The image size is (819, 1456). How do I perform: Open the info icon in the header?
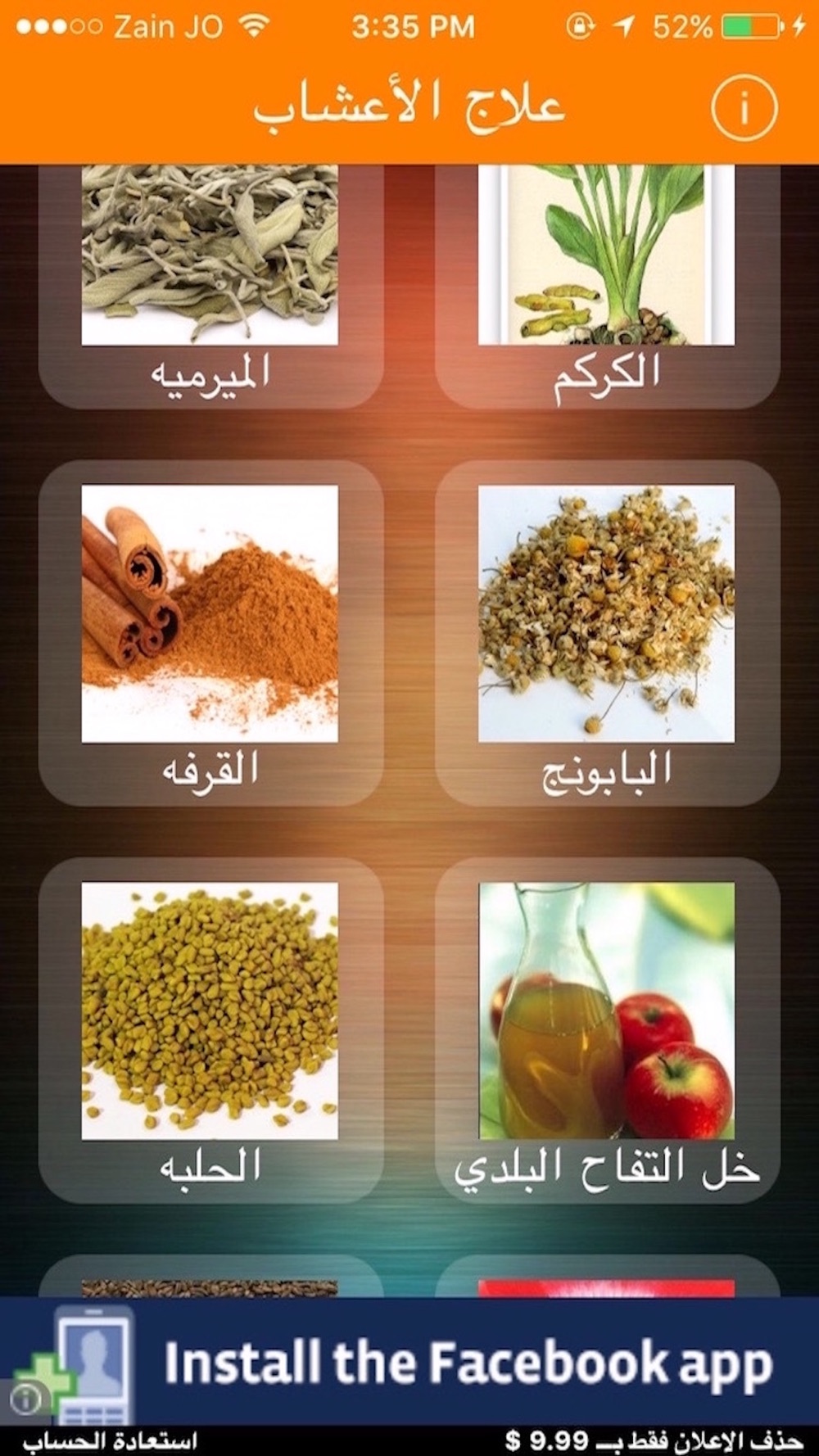(x=744, y=107)
